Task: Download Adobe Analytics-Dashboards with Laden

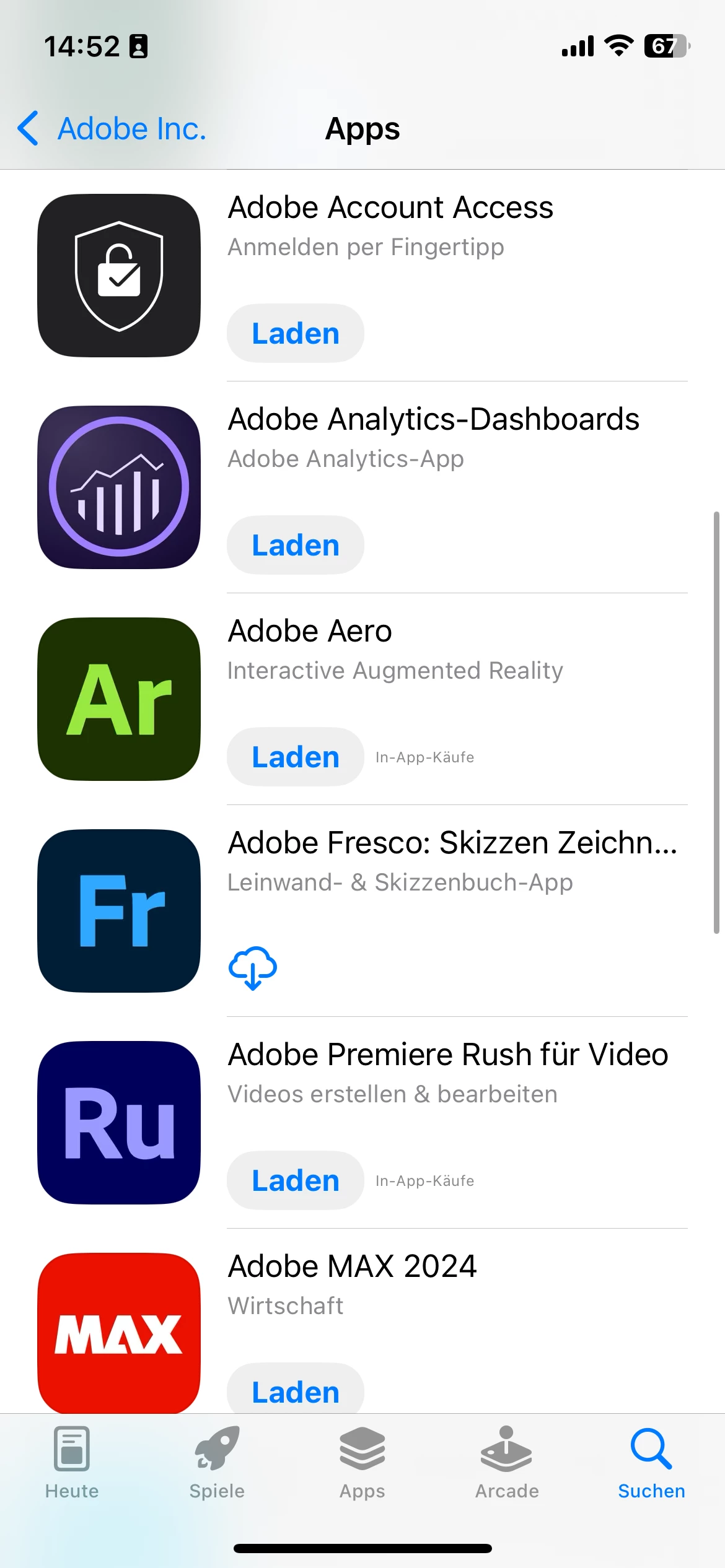Action: (x=295, y=545)
